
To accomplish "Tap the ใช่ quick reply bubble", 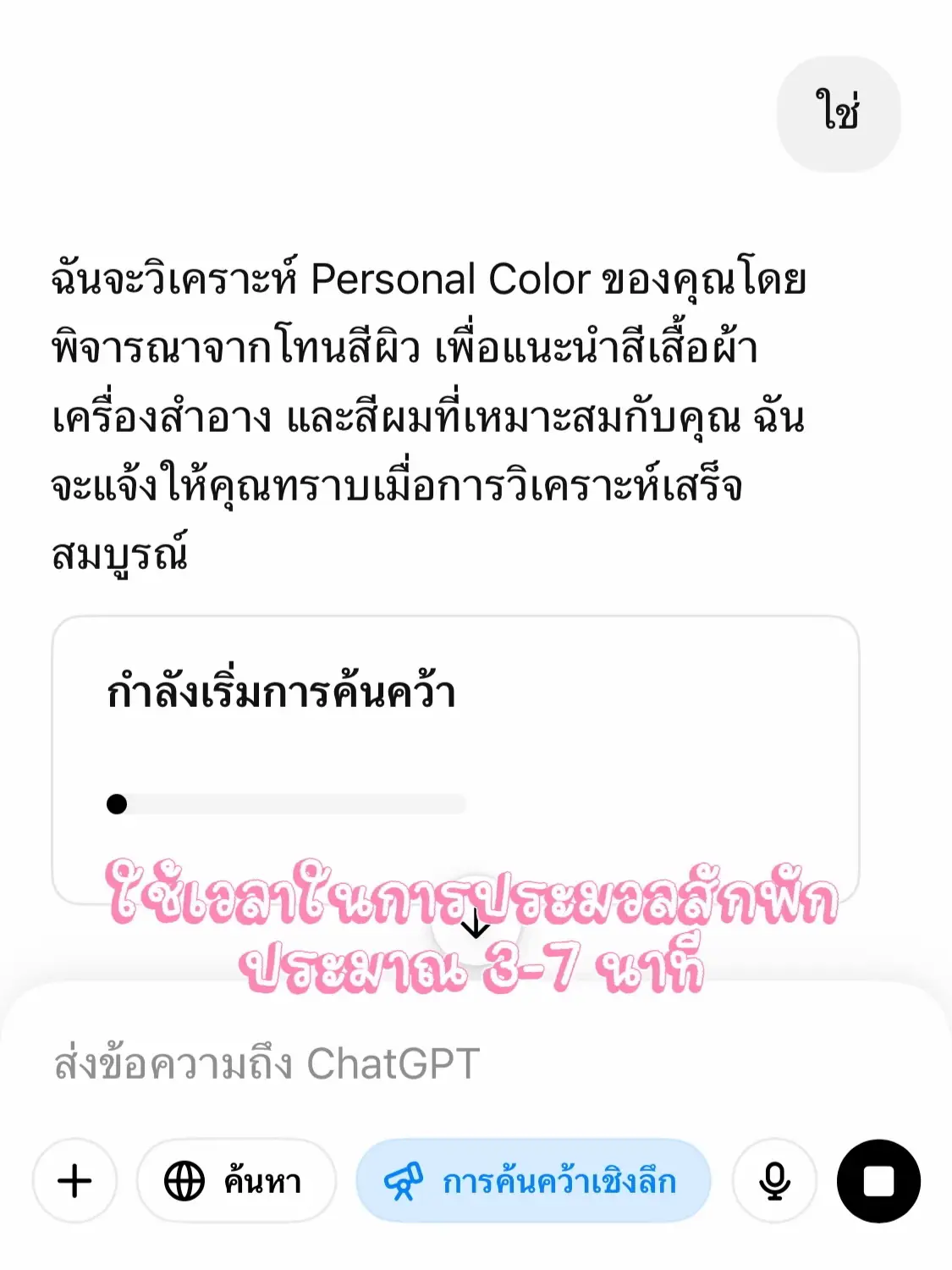I will (x=839, y=110).
